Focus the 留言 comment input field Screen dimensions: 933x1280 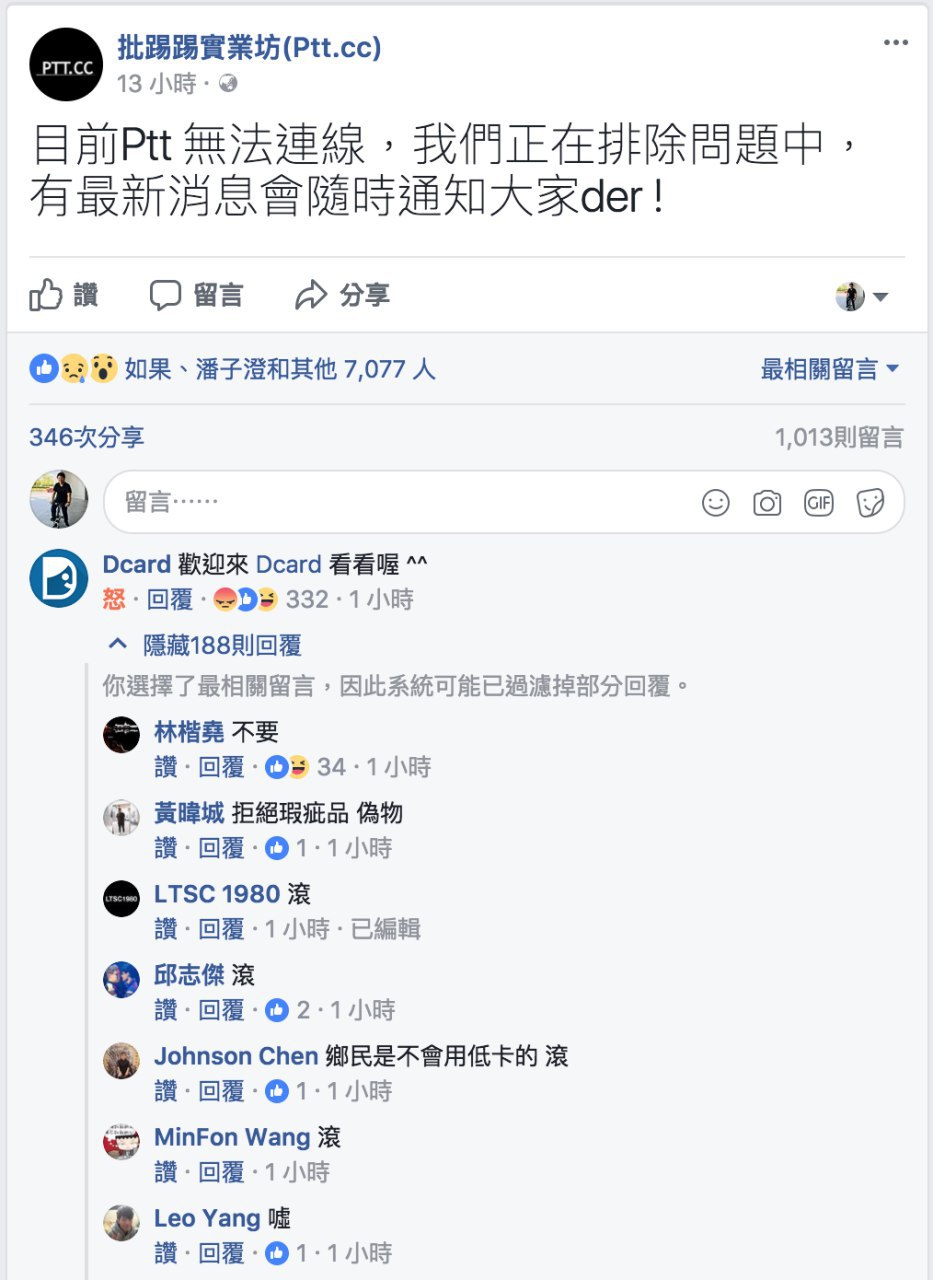coord(400,502)
